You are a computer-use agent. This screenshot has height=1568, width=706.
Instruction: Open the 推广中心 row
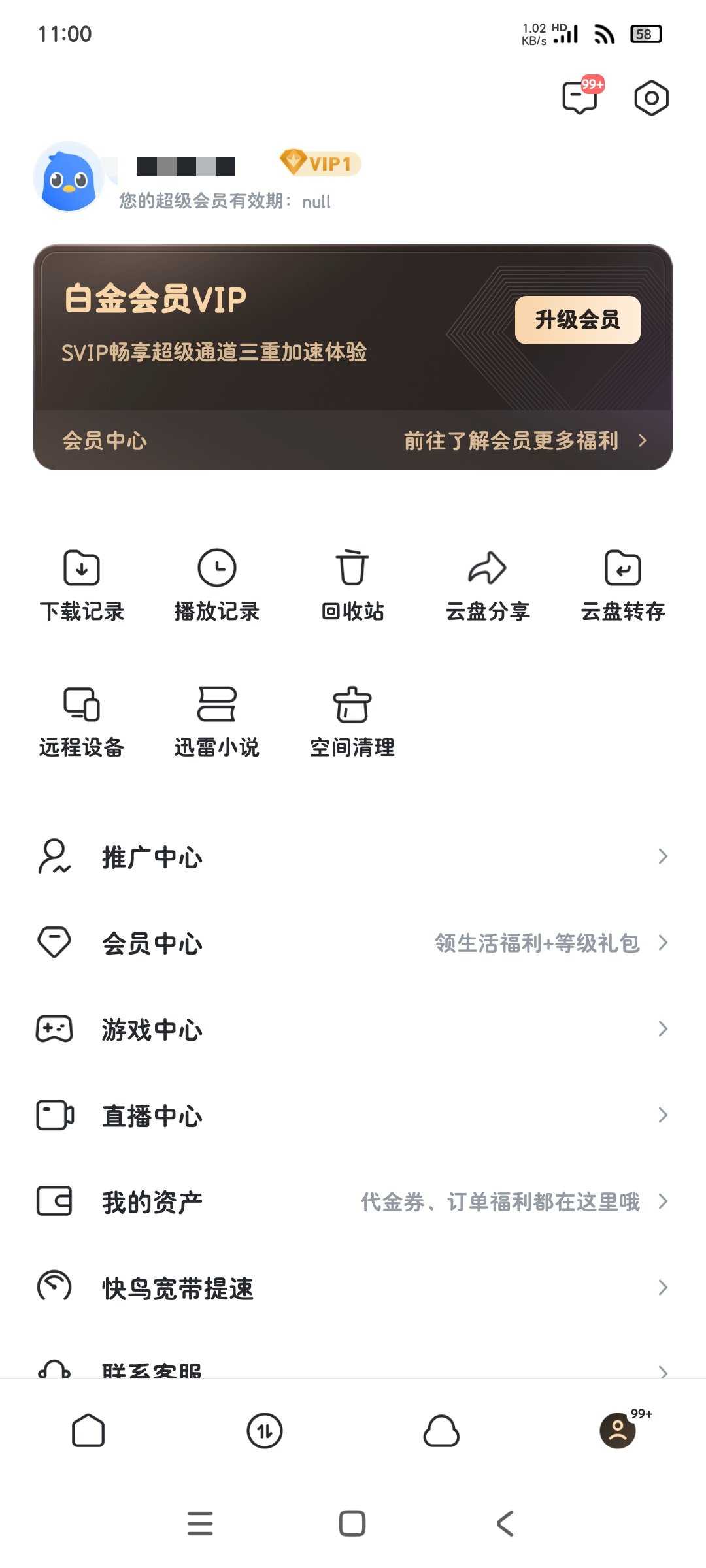(x=353, y=857)
